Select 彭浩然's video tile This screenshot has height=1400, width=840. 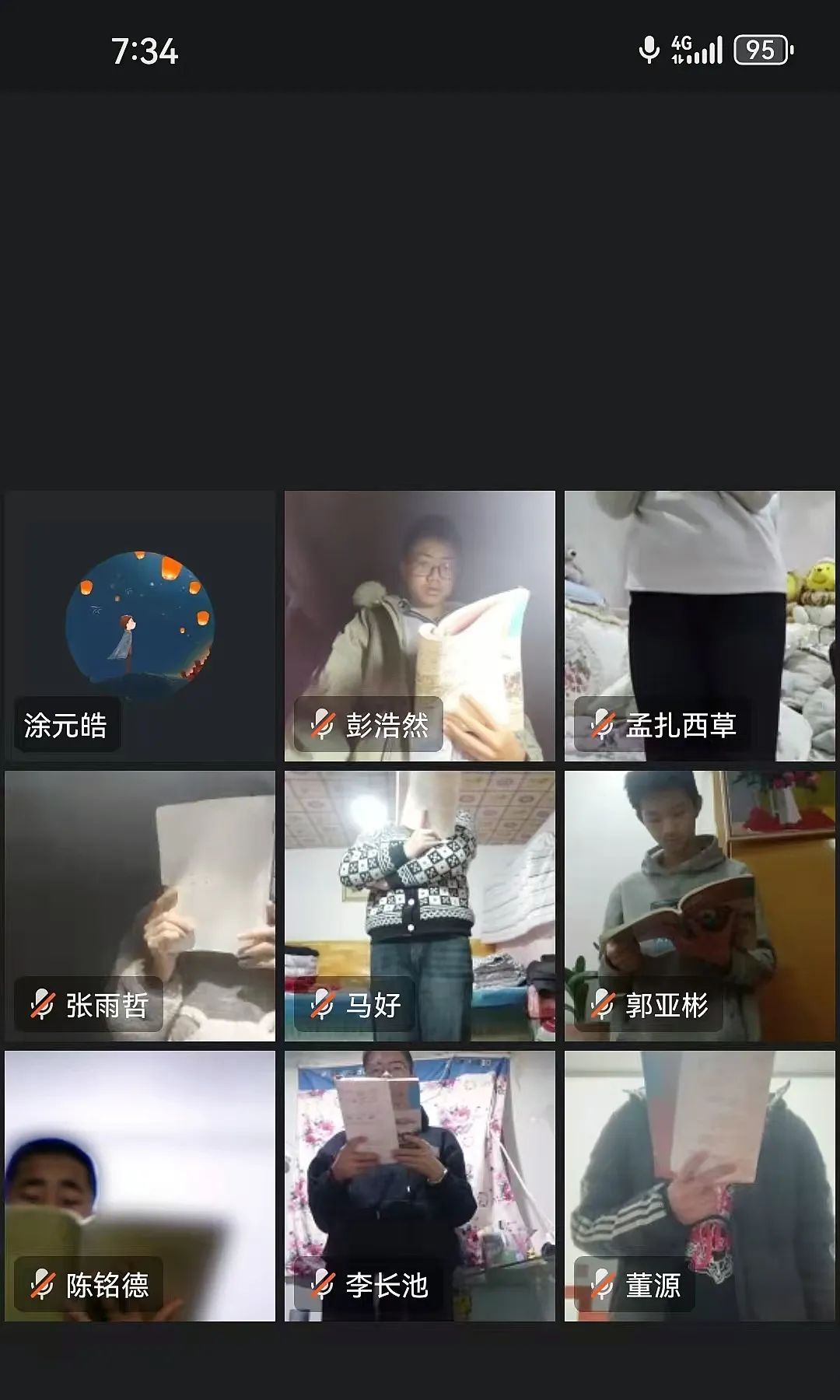(x=420, y=625)
